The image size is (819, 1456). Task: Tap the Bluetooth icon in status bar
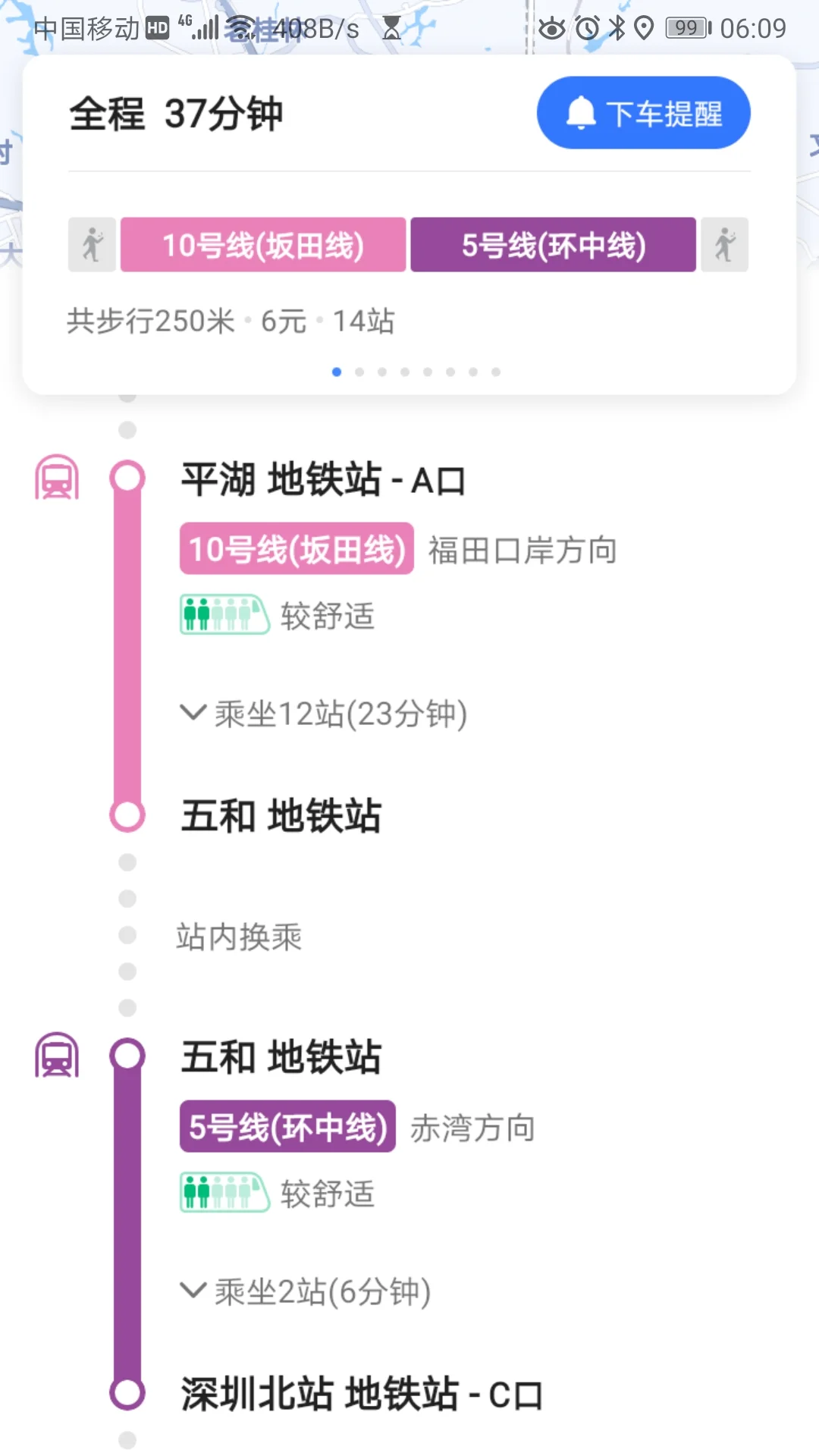click(x=617, y=27)
